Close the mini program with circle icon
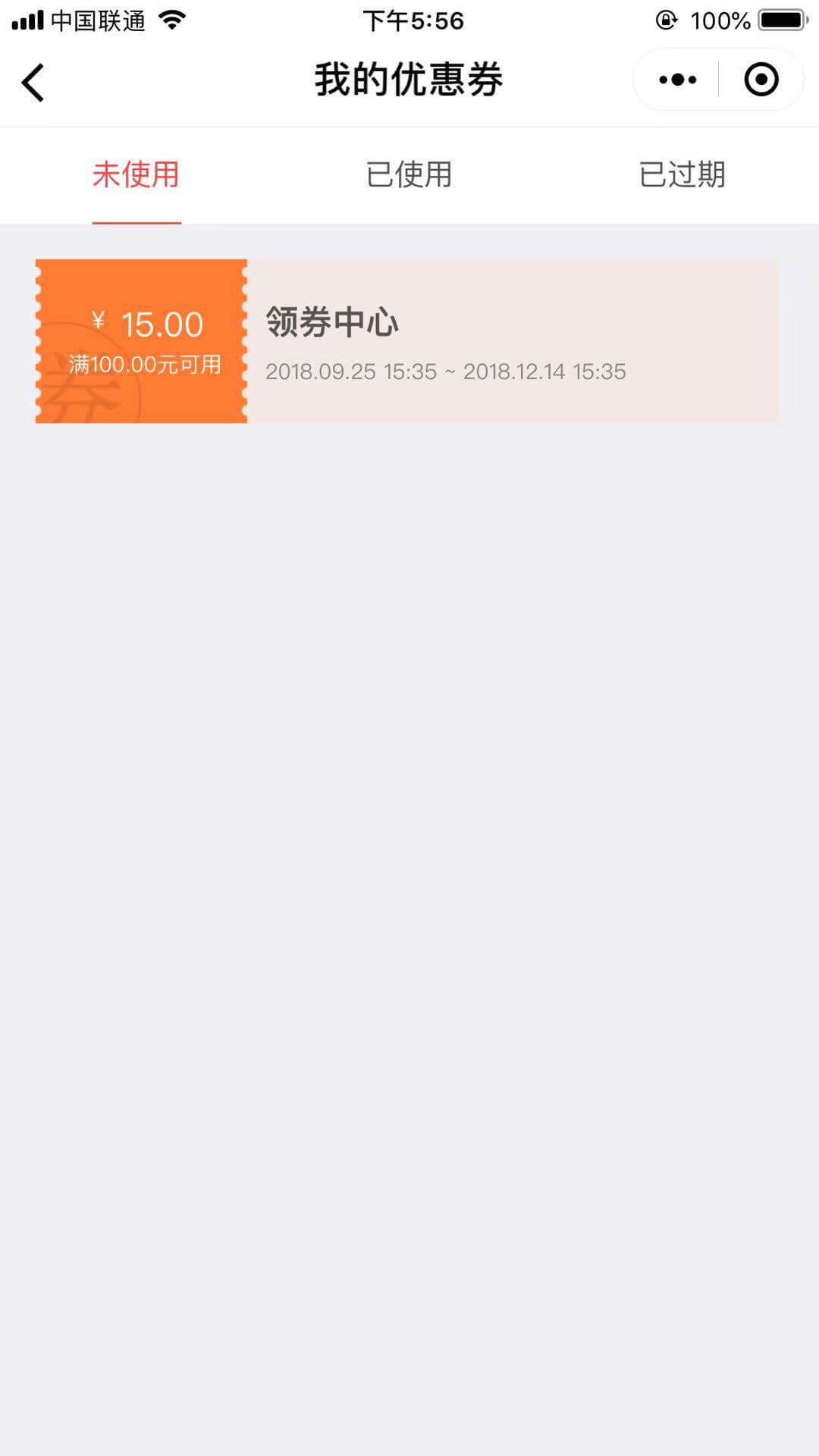The height and width of the screenshot is (1456, 819). click(x=761, y=80)
